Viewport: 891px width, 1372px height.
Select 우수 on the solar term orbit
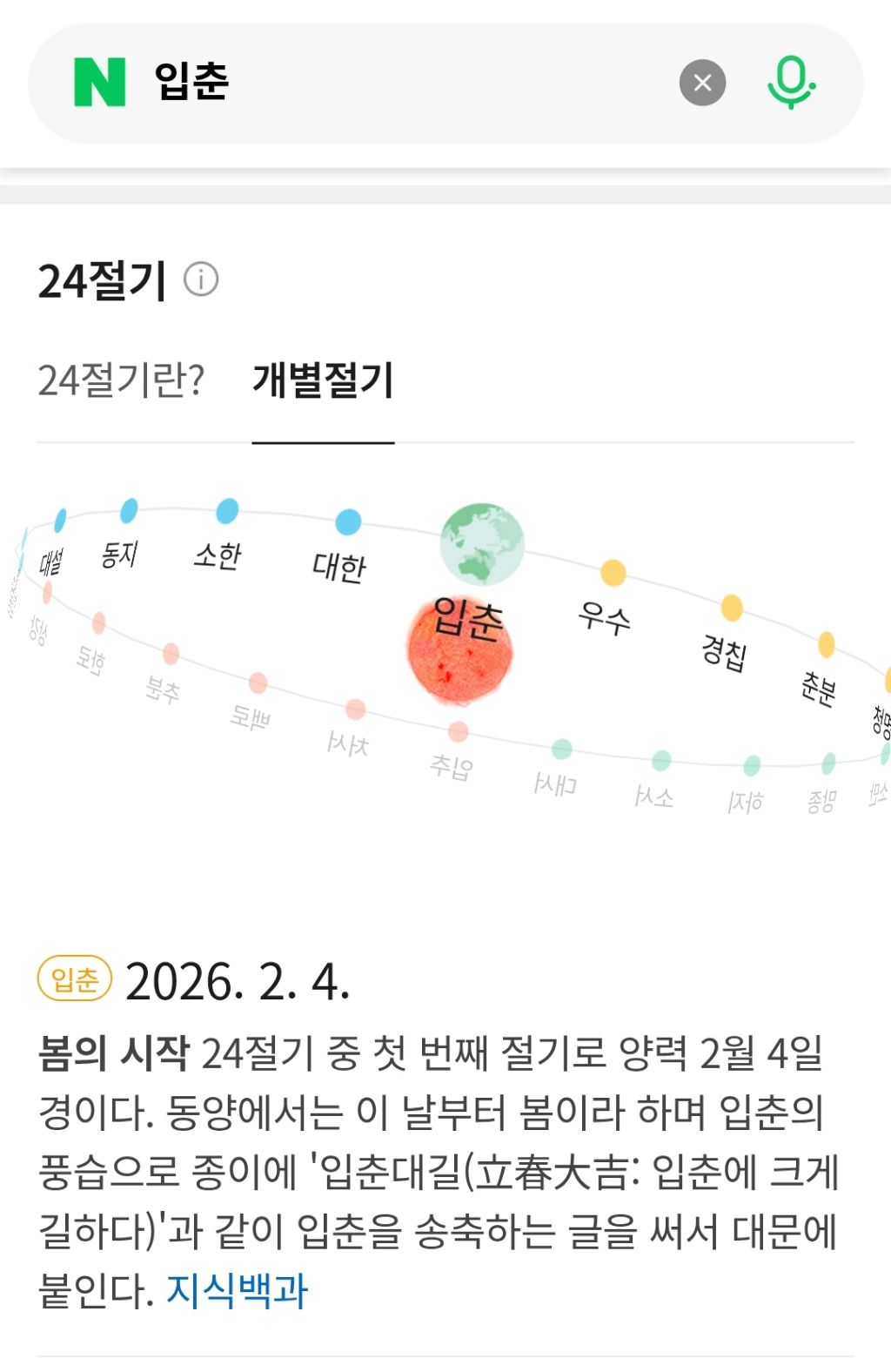[607, 601]
